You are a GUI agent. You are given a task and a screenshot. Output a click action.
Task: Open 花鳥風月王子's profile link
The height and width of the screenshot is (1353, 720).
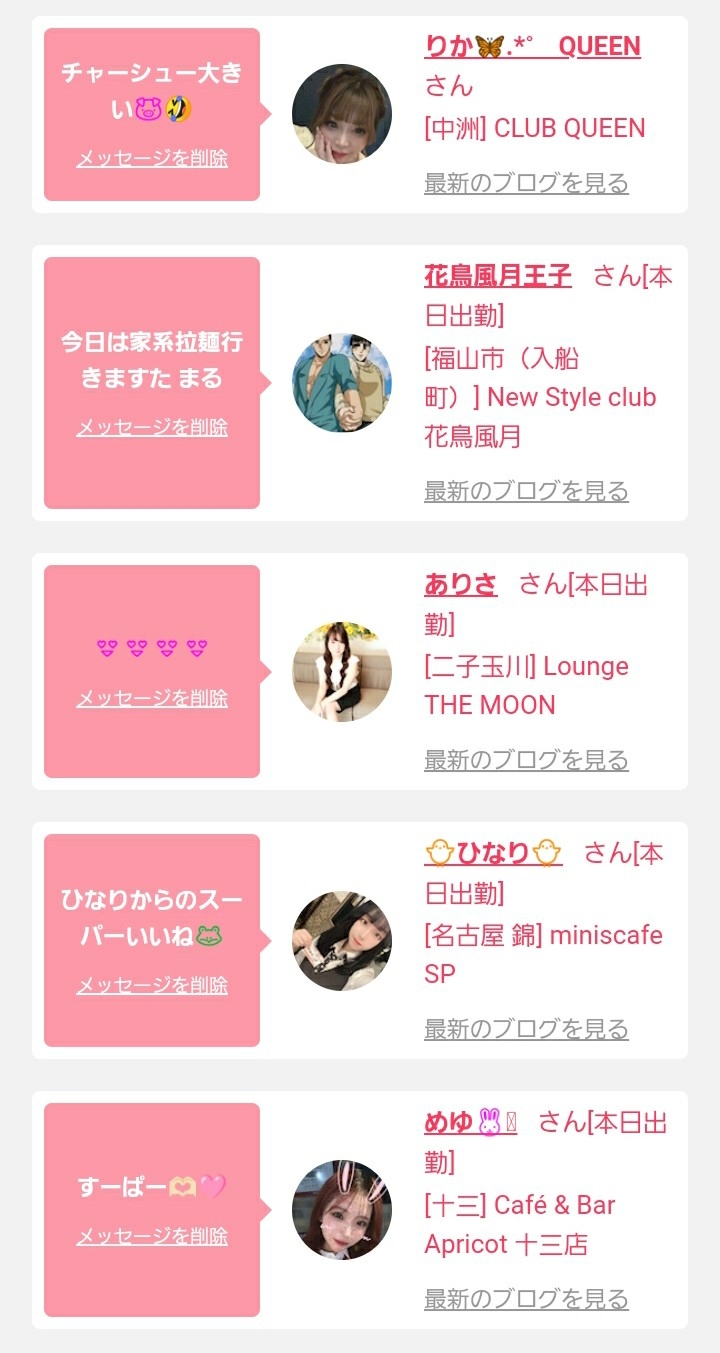point(498,276)
